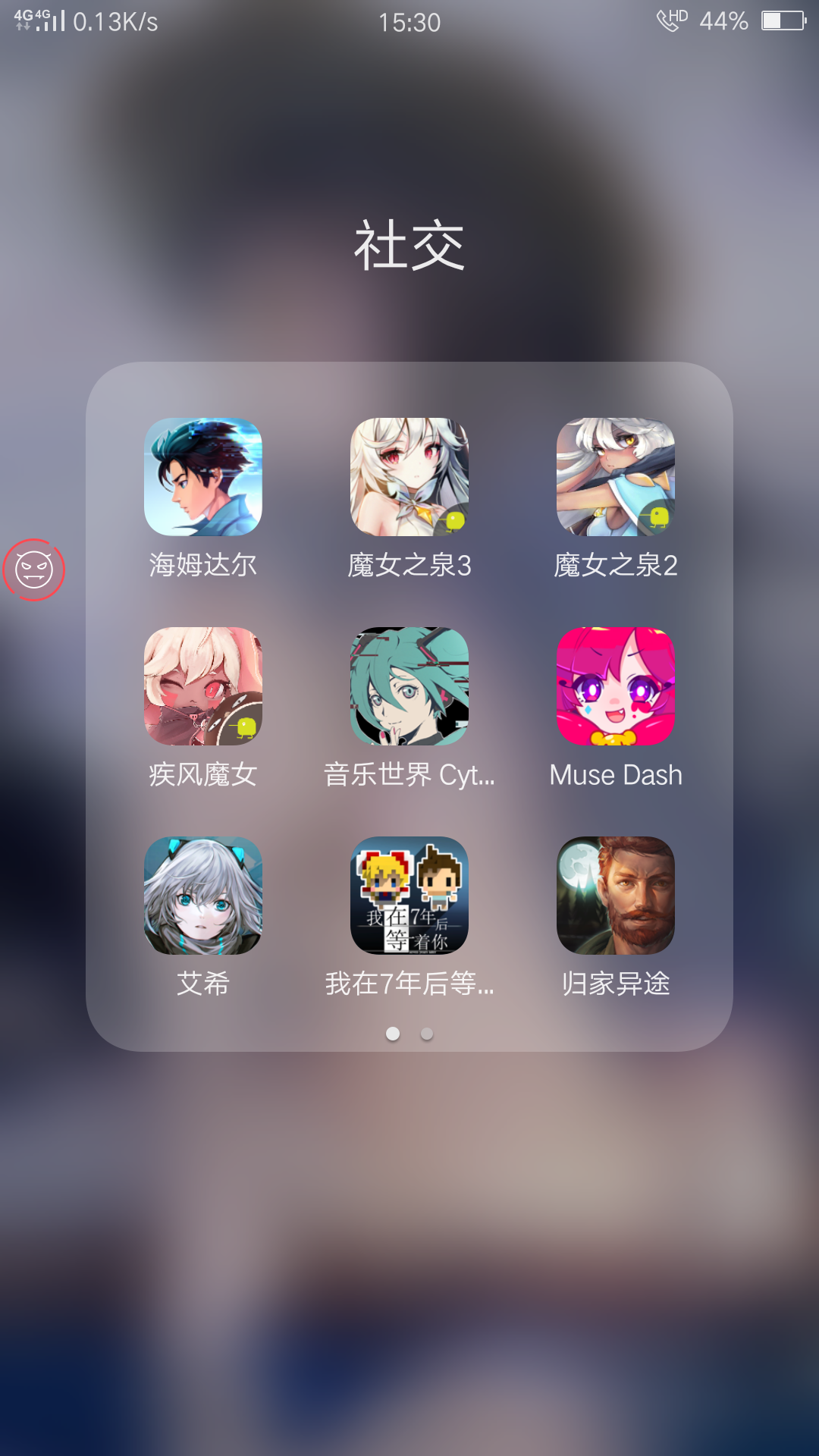Open the 疾风魔女 app
Screen dimensions: 819x1456
point(202,686)
